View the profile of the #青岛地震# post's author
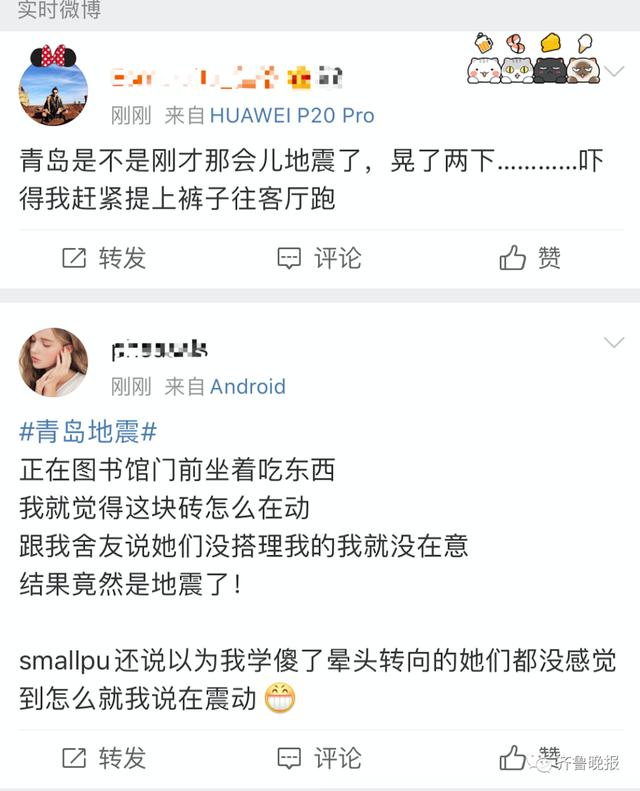Viewport: 640px width, 791px height. tap(54, 361)
